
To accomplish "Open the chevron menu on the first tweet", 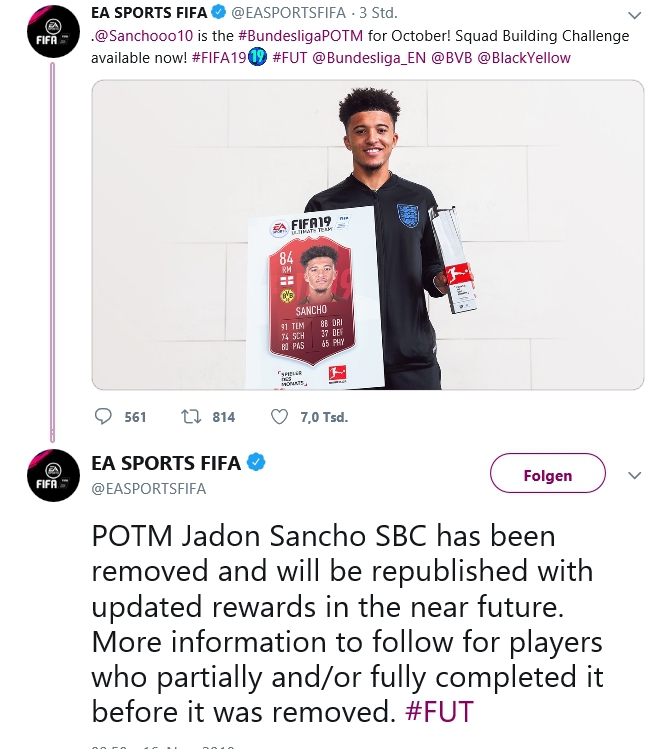I will click(634, 16).
